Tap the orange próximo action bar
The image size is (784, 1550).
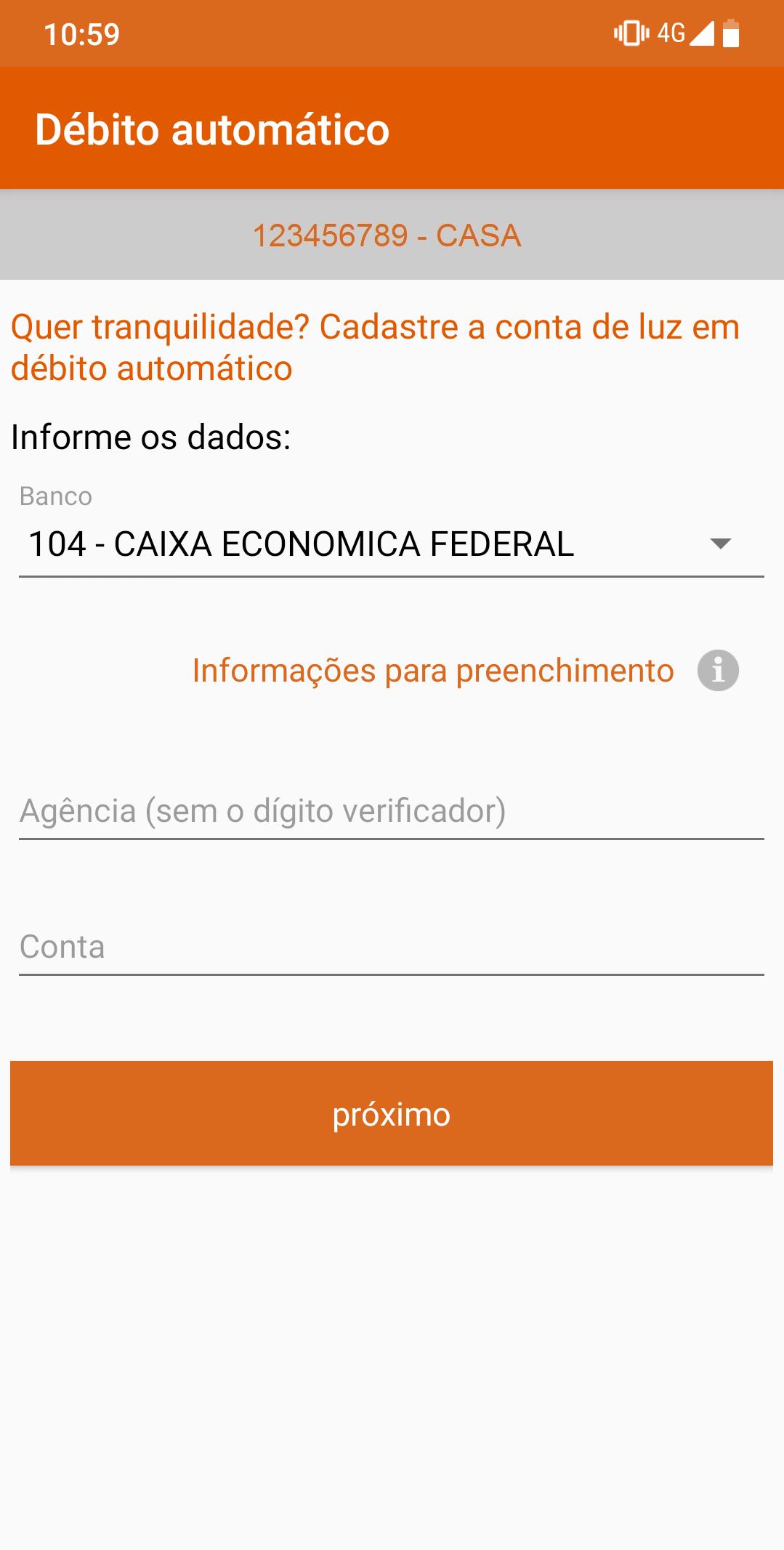click(x=391, y=1114)
